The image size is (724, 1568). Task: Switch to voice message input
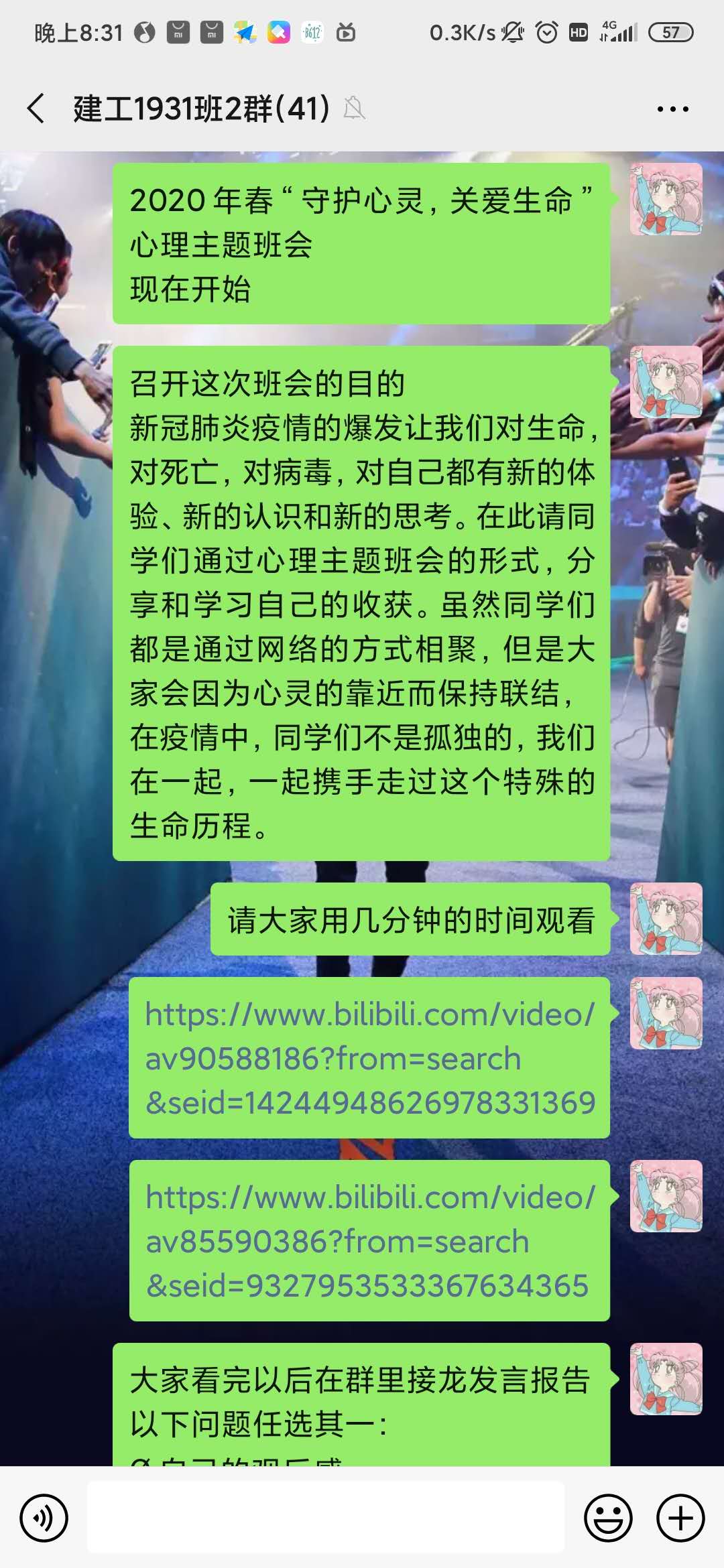pyautogui.click(x=44, y=1518)
